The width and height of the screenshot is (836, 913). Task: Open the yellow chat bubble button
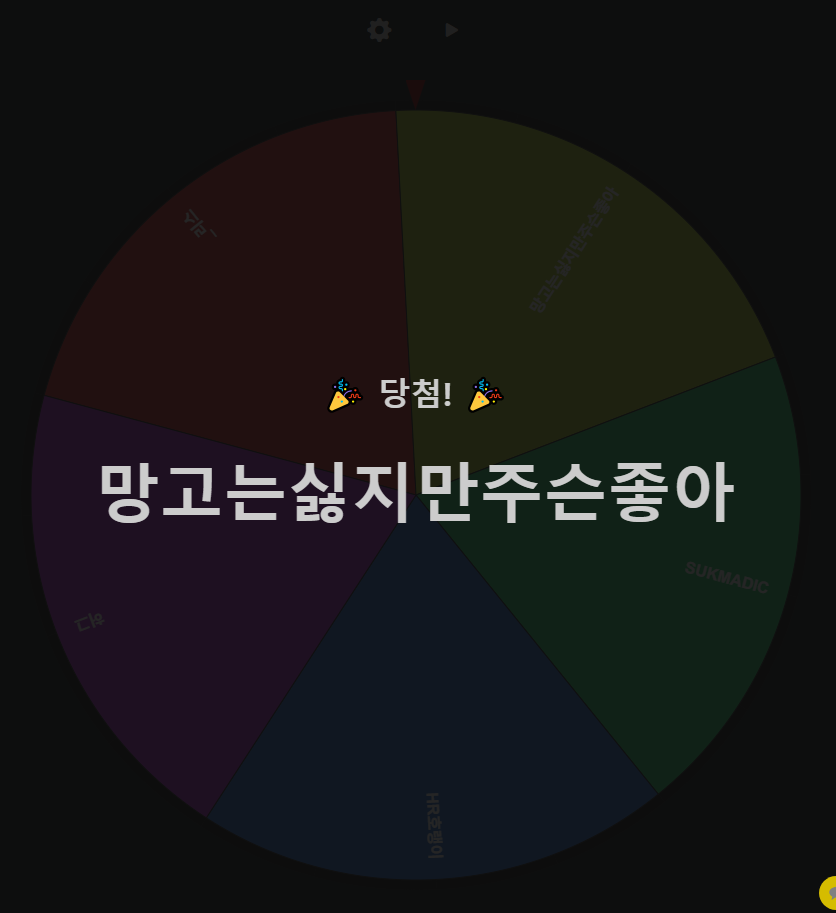(829, 892)
